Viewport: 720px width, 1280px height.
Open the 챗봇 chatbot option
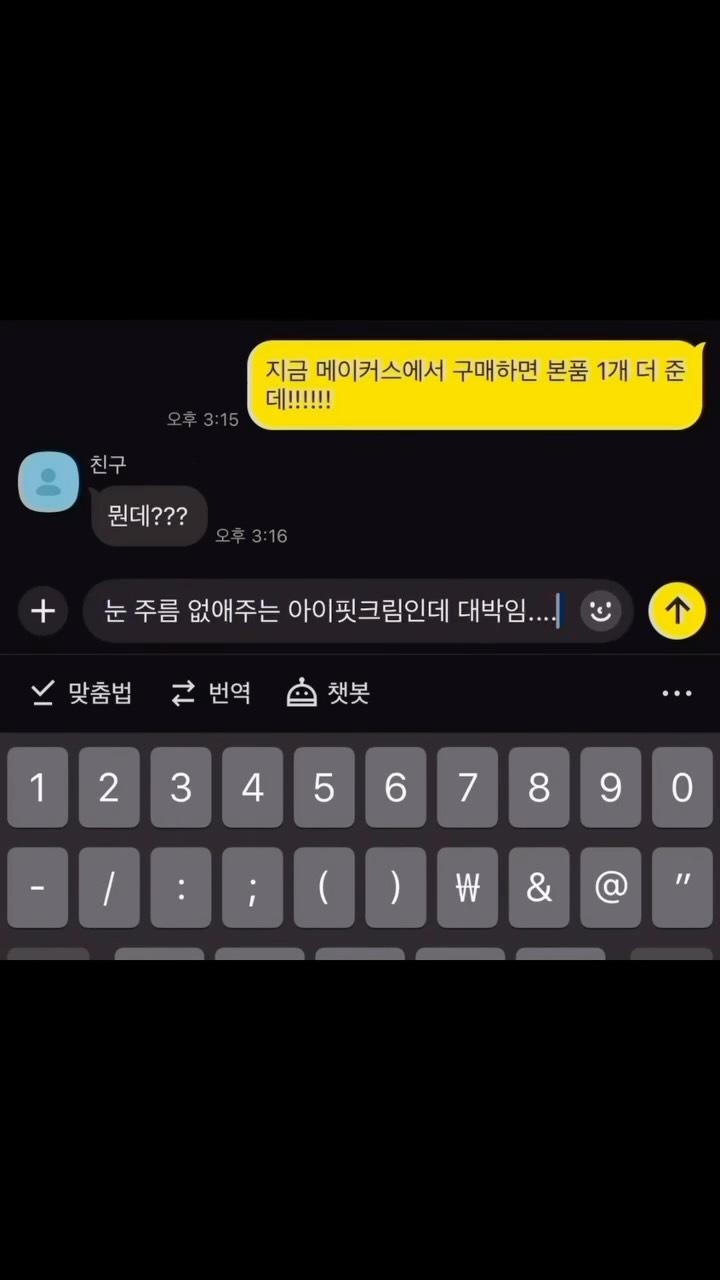pyautogui.click(x=328, y=692)
